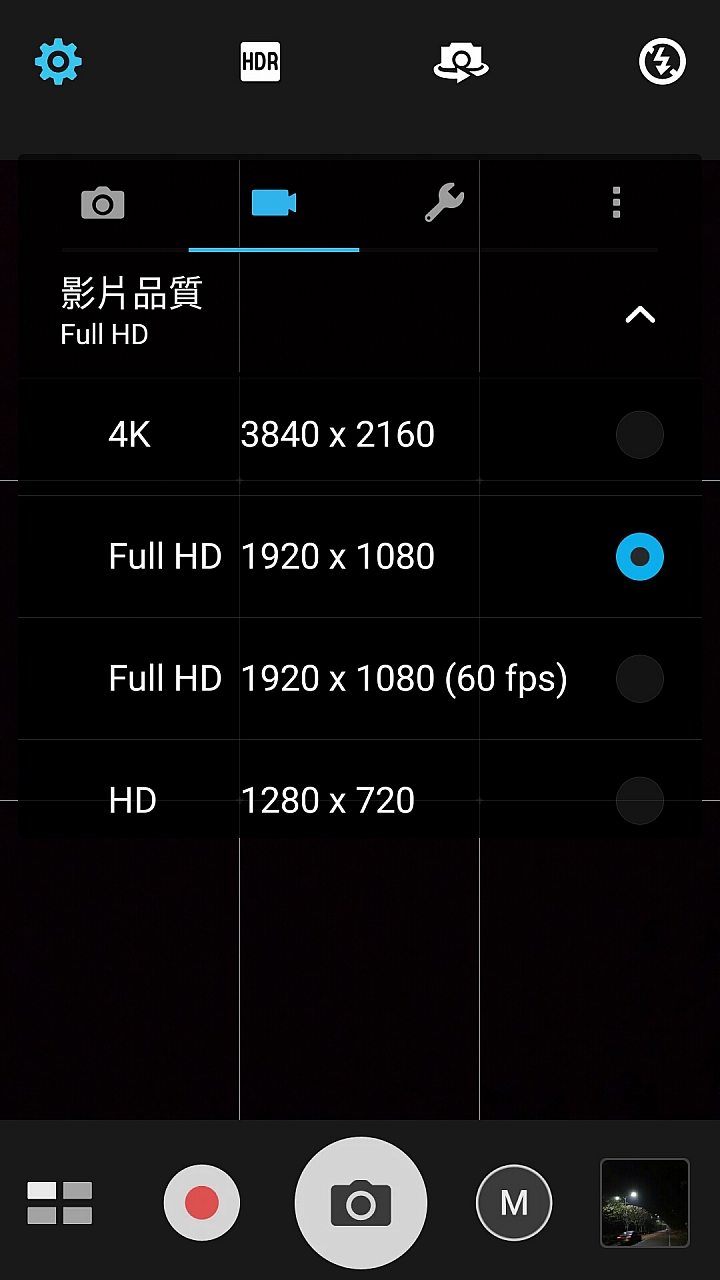The width and height of the screenshot is (720, 1280).
Task: Open camera settings gear
Action: coord(58,62)
